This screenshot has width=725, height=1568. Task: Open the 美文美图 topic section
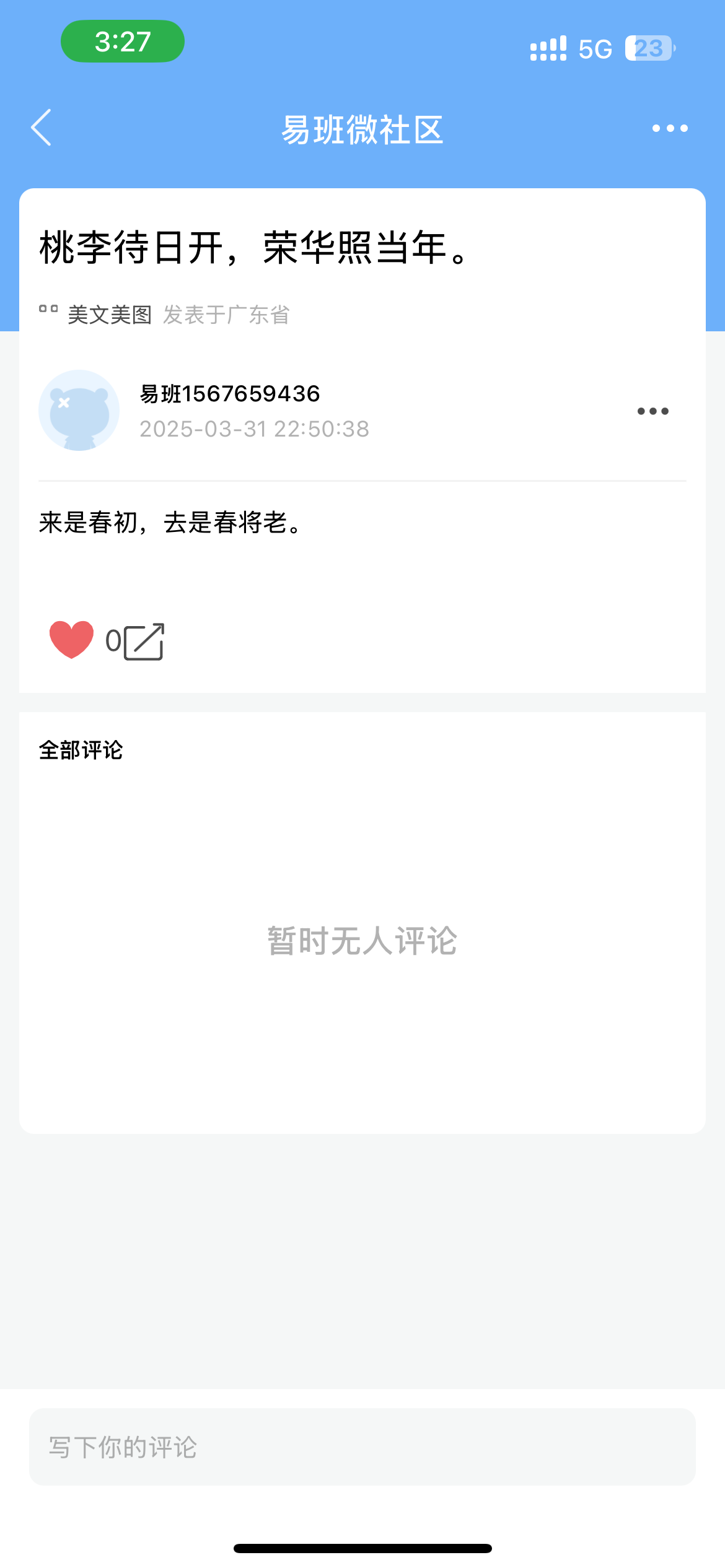click(108, 315)
